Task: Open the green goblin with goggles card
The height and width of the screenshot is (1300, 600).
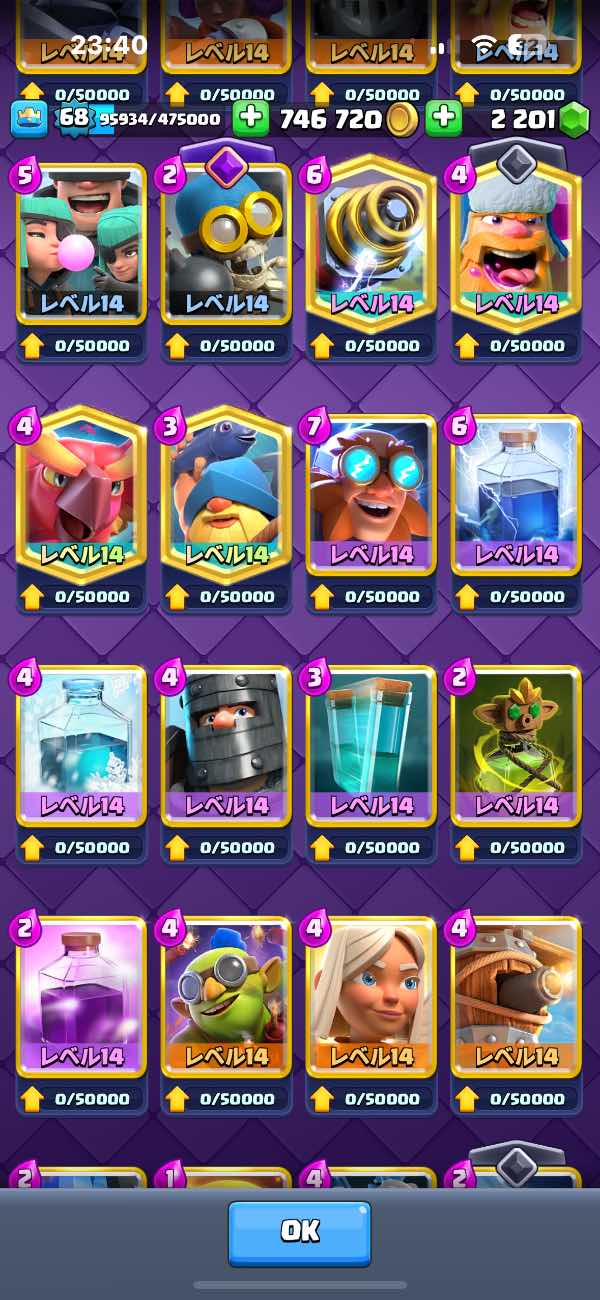Action: 226,997
